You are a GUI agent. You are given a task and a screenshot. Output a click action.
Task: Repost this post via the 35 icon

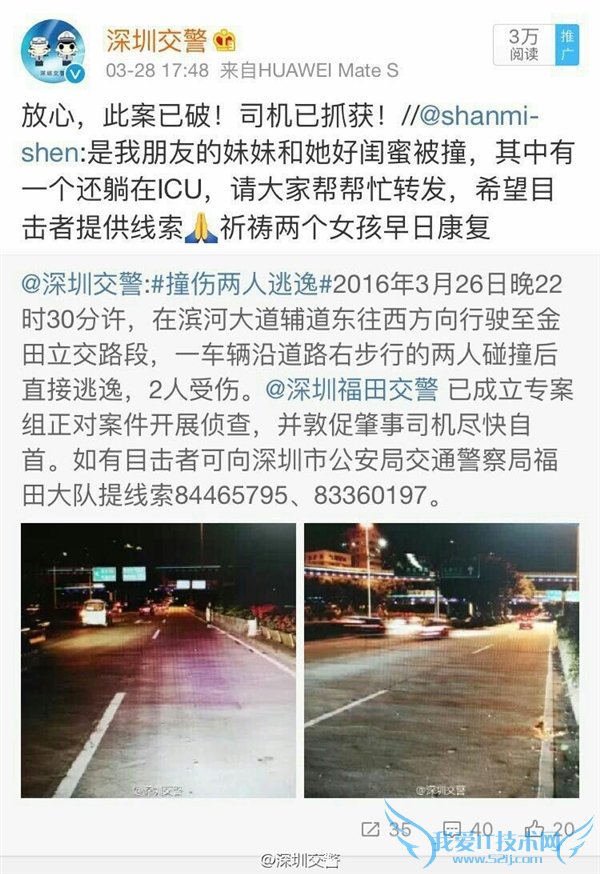385,829
